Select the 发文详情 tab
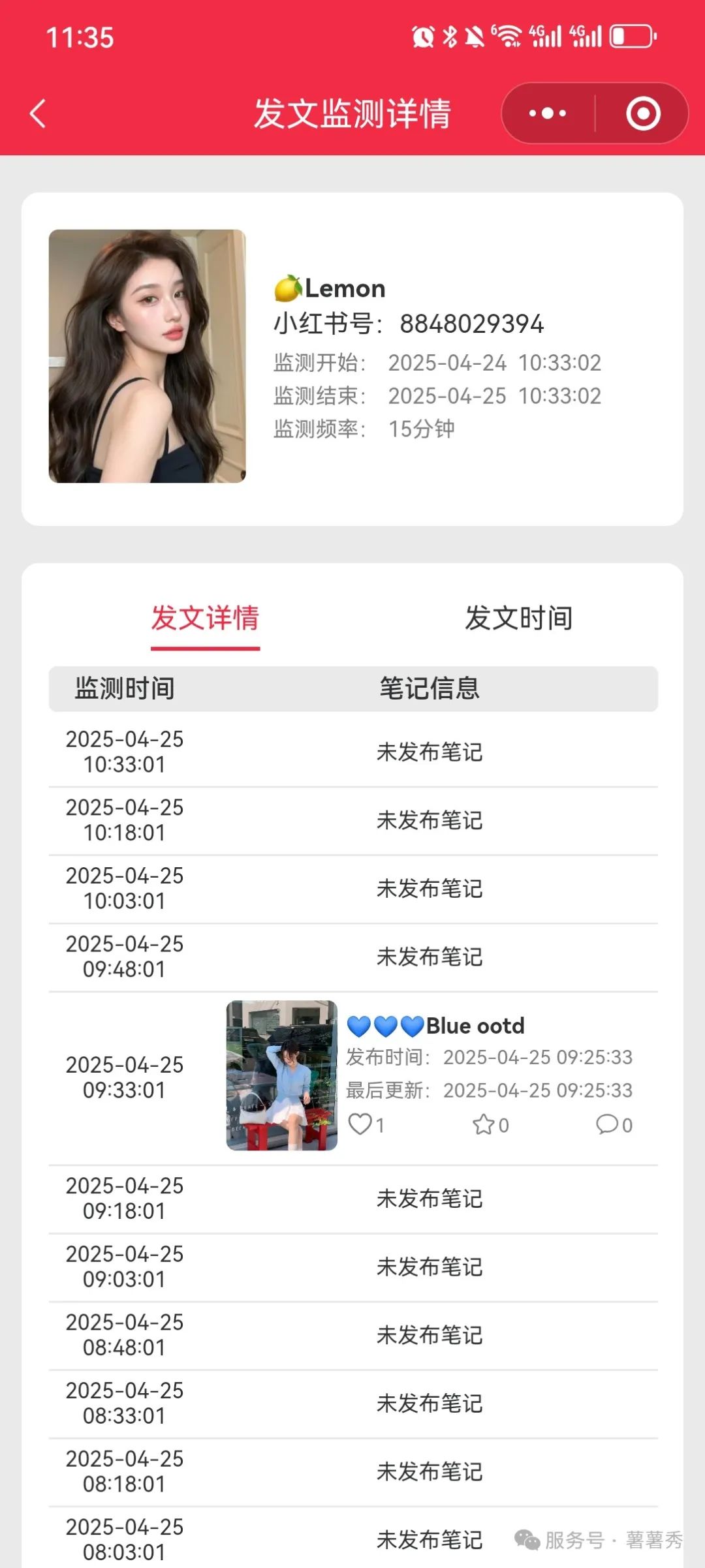The image size is (705, 1568). click(205, 618)
